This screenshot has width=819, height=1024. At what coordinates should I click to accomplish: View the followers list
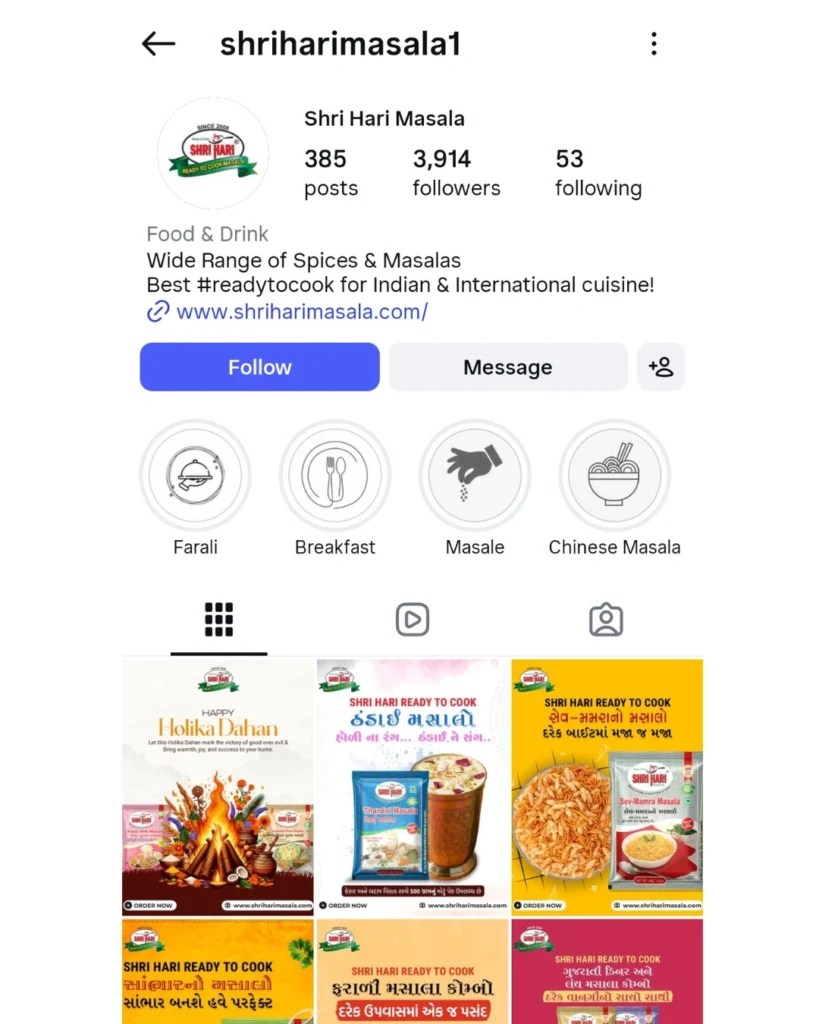tap(456, 173)
